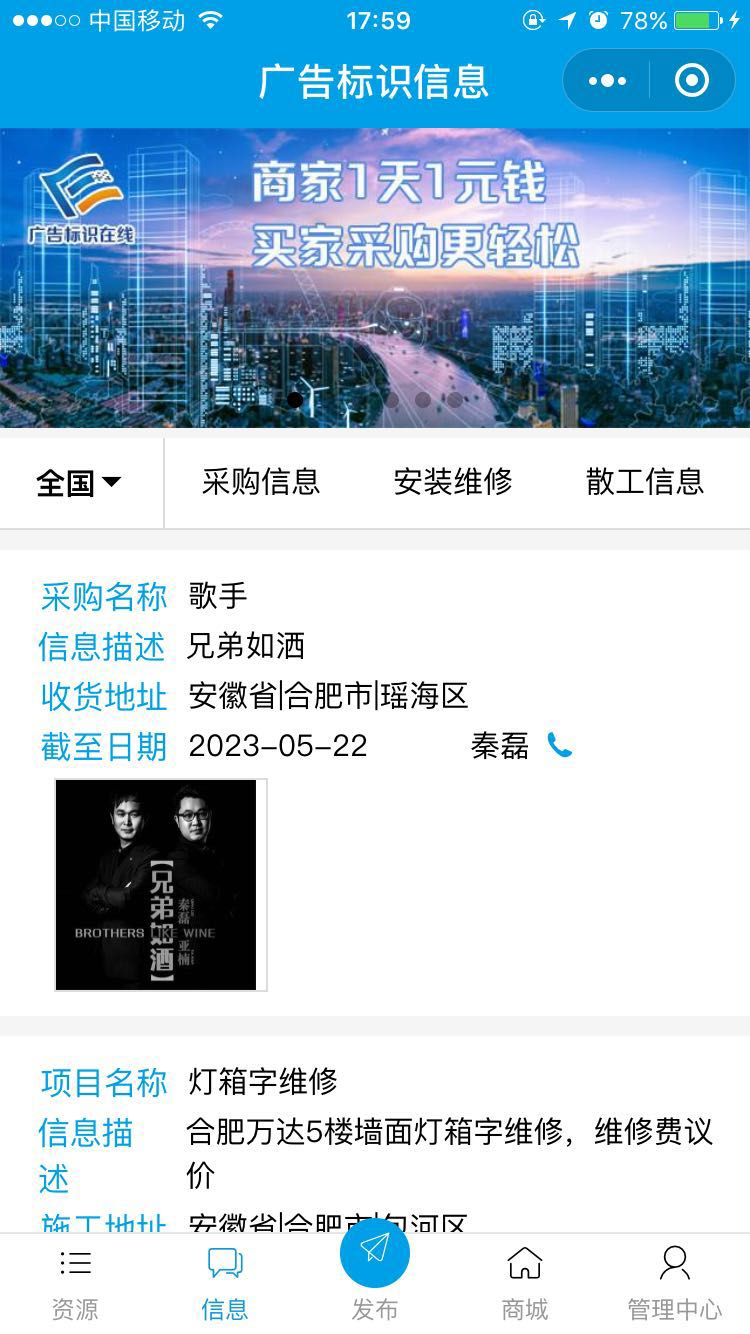Open the 商家1天1元钱 promo banner
The image size is (750, 1334).
click(375, 278)
